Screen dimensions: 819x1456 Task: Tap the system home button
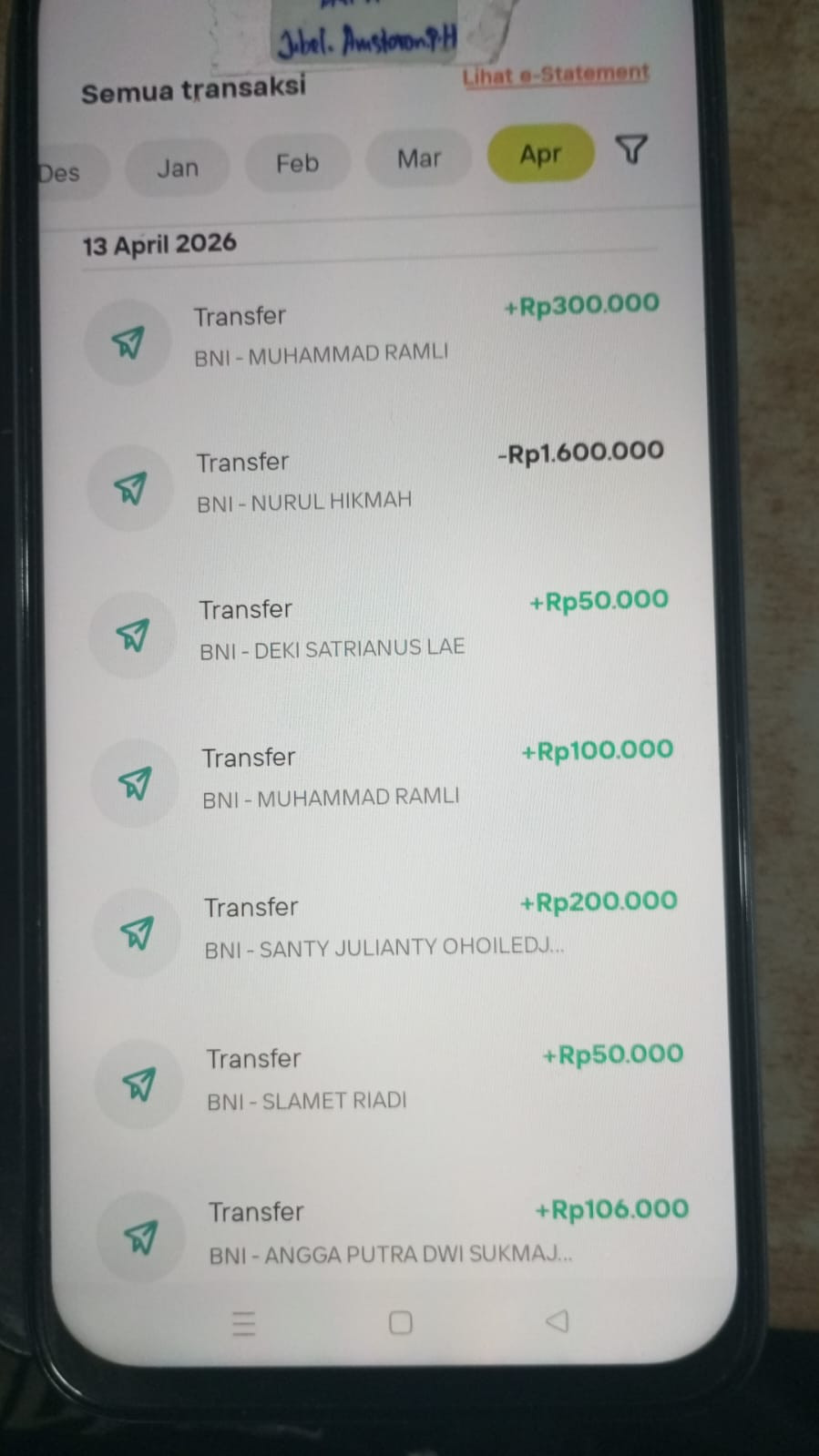tap(400, 1322)
